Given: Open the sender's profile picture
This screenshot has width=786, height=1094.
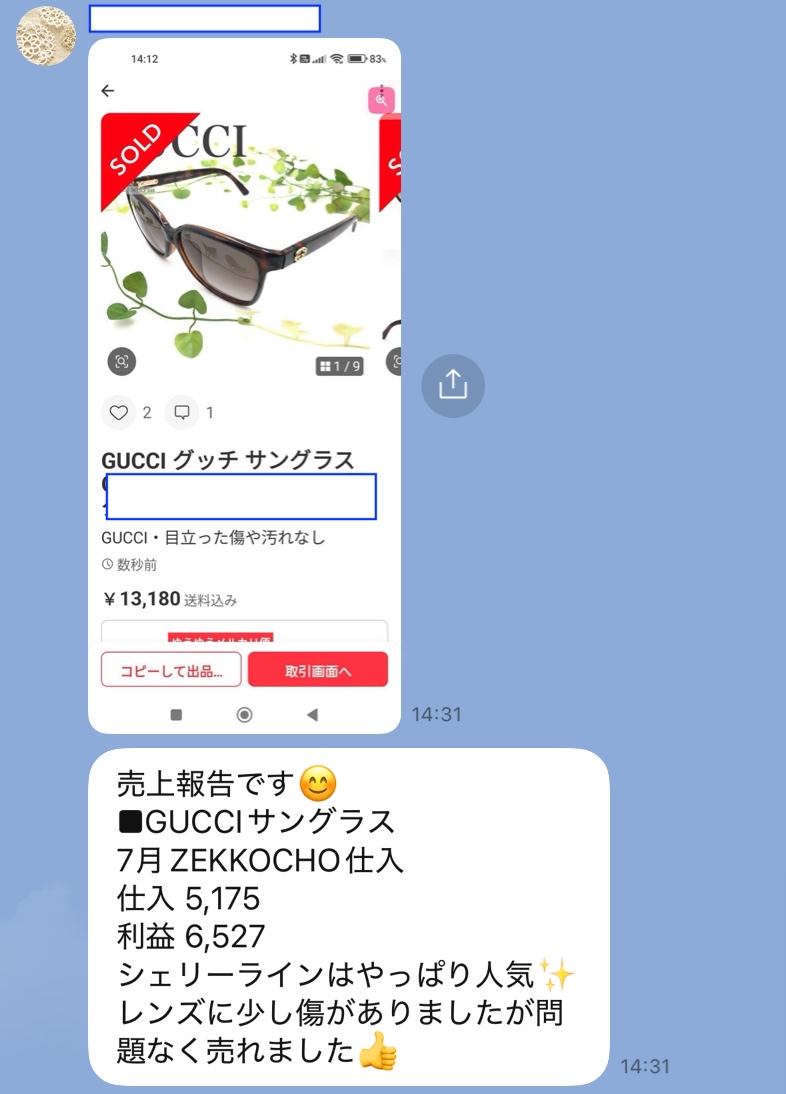Looking at the screenshot, I should tap(46, 36).
